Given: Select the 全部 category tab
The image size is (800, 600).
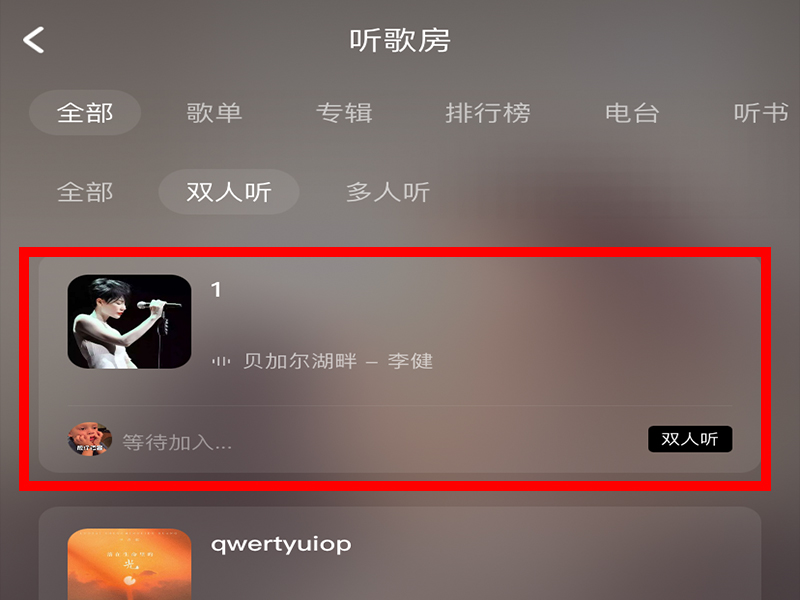Looking at the screenshot, I should tap(85, 113).
